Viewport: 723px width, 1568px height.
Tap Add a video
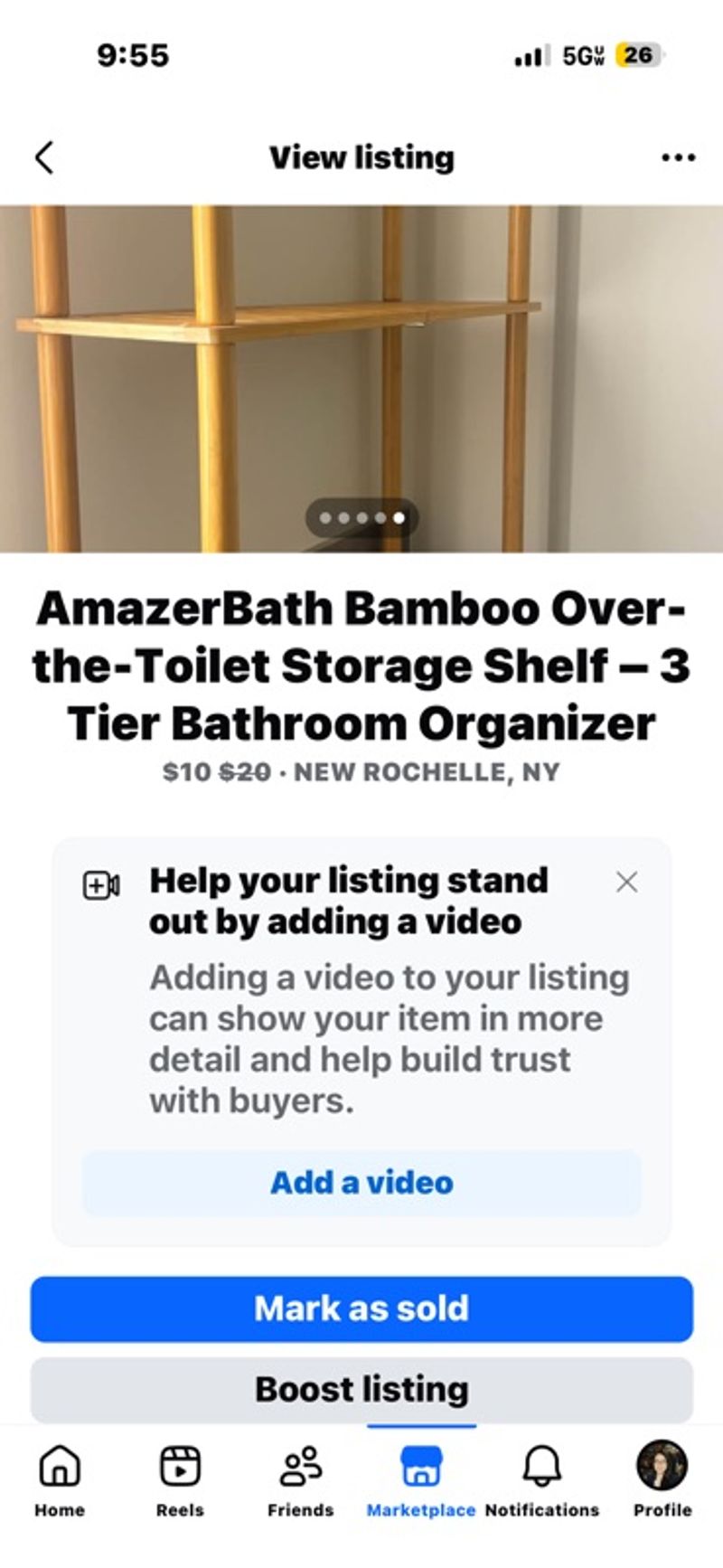point(361,1183)
